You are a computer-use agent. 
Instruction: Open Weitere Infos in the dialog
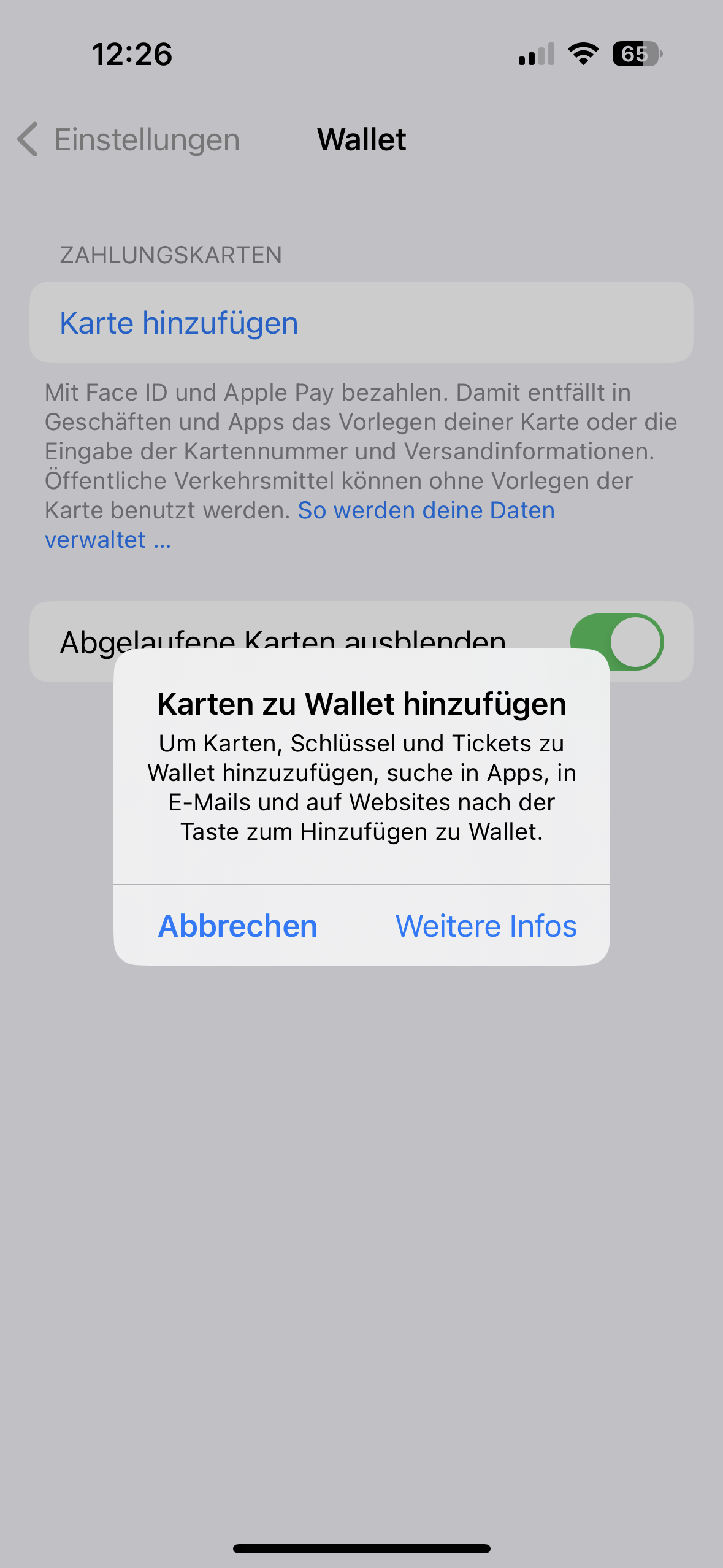point(486,925)
